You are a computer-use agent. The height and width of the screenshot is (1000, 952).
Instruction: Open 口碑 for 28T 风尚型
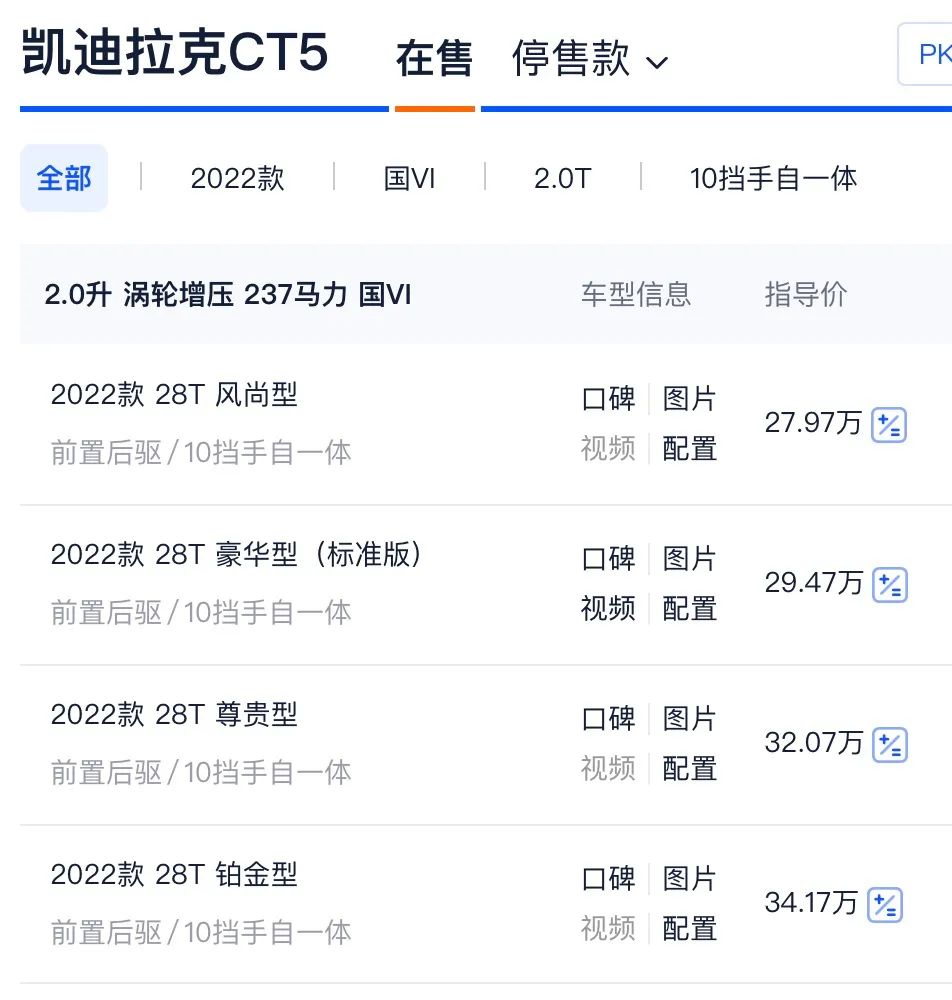608,399
